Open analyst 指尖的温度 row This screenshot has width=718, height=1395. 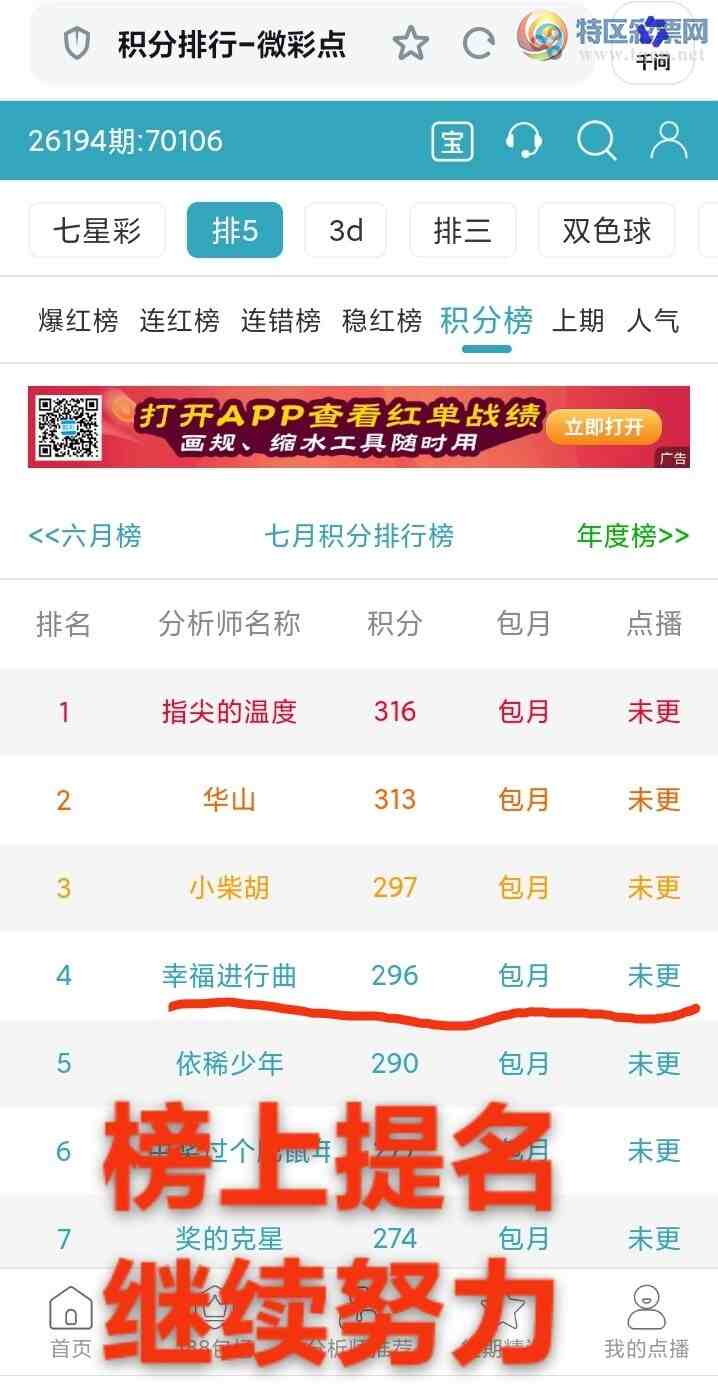[x=359, y=712]
